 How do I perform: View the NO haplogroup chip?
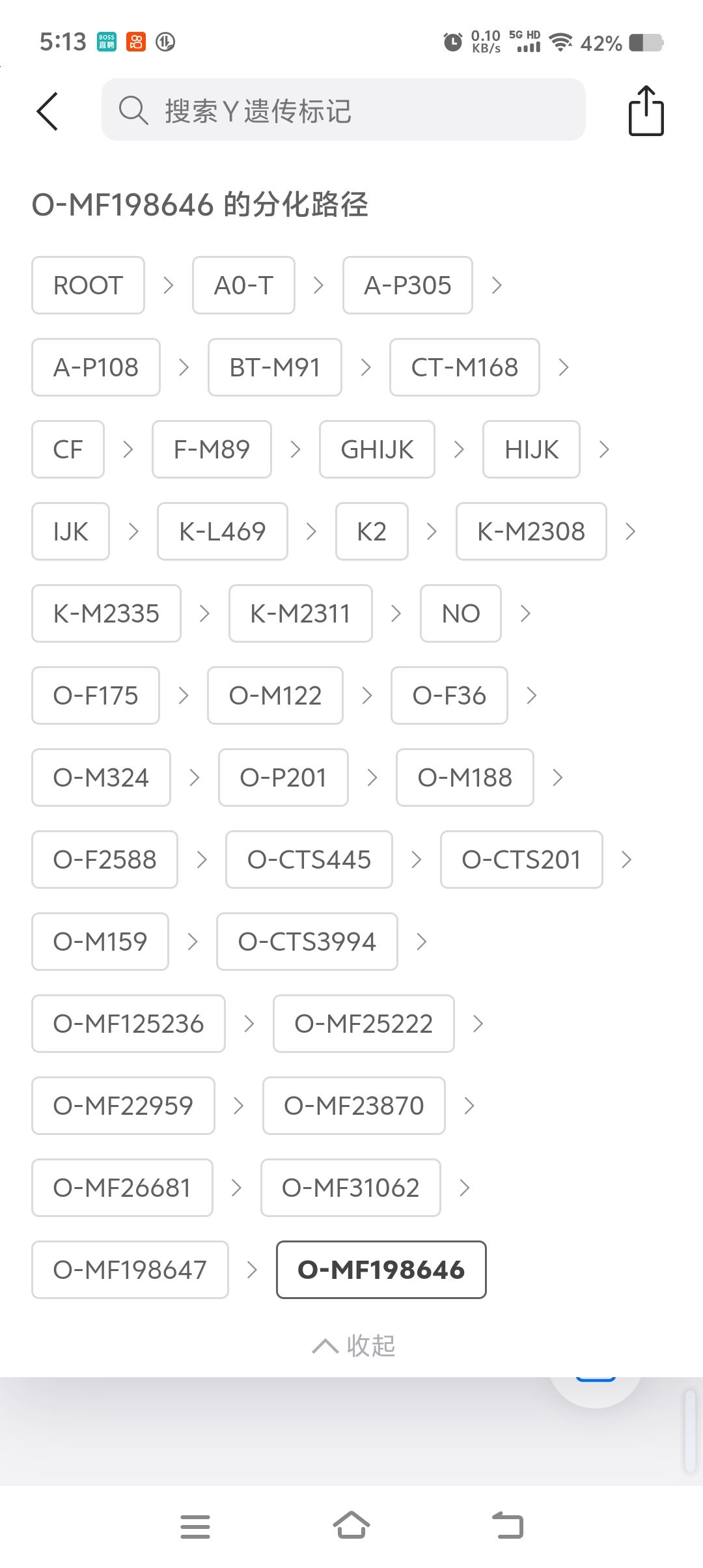(461, 613)
